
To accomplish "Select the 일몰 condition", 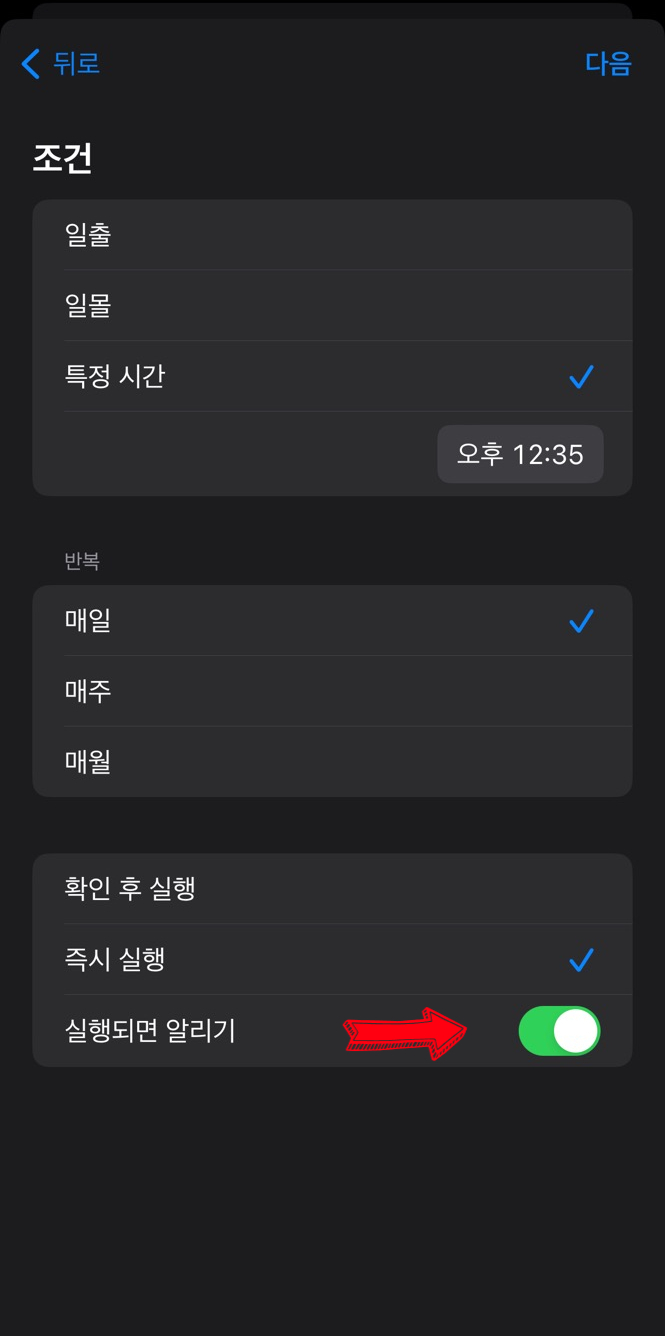I will [x=332, y=305].
